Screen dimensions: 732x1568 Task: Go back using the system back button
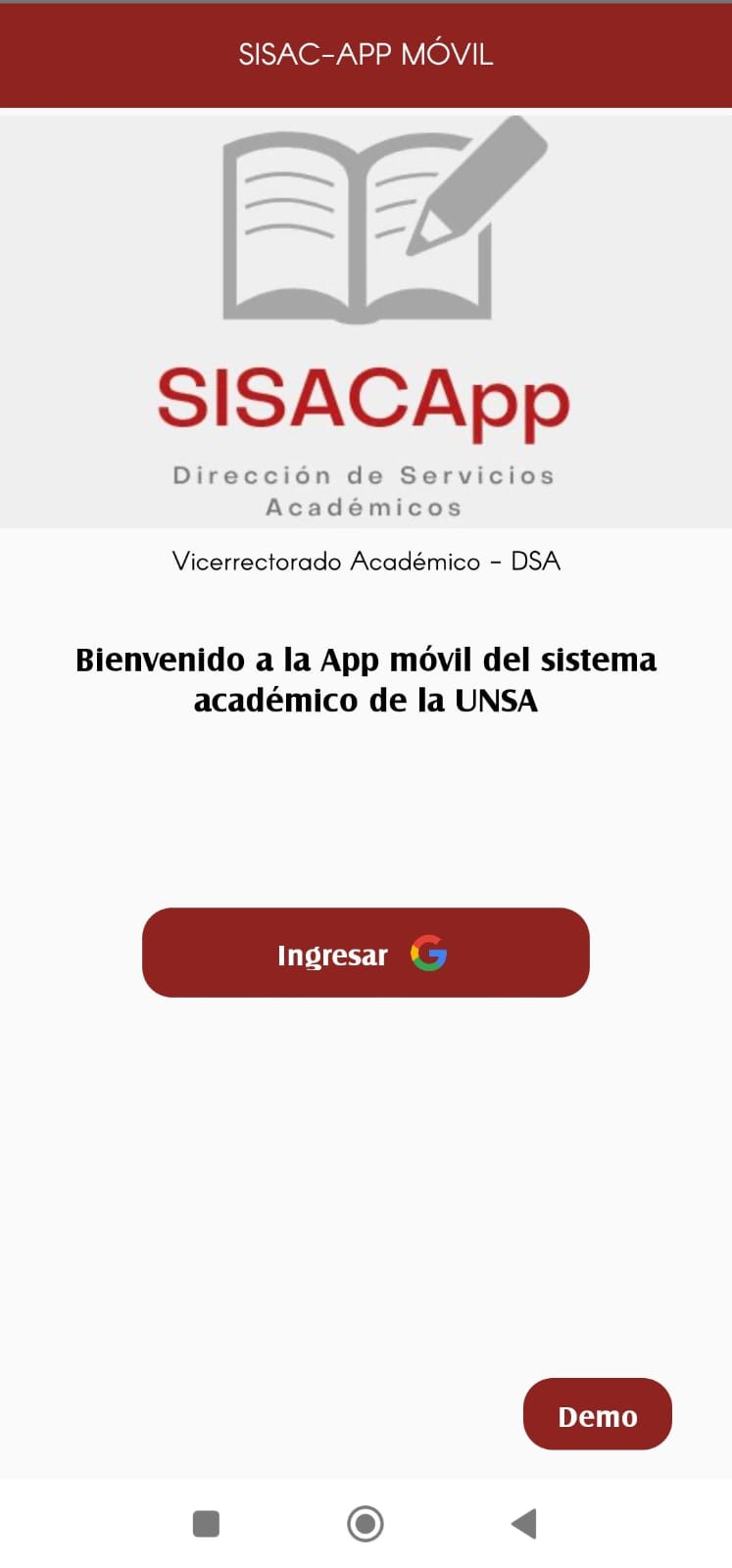524,1524
